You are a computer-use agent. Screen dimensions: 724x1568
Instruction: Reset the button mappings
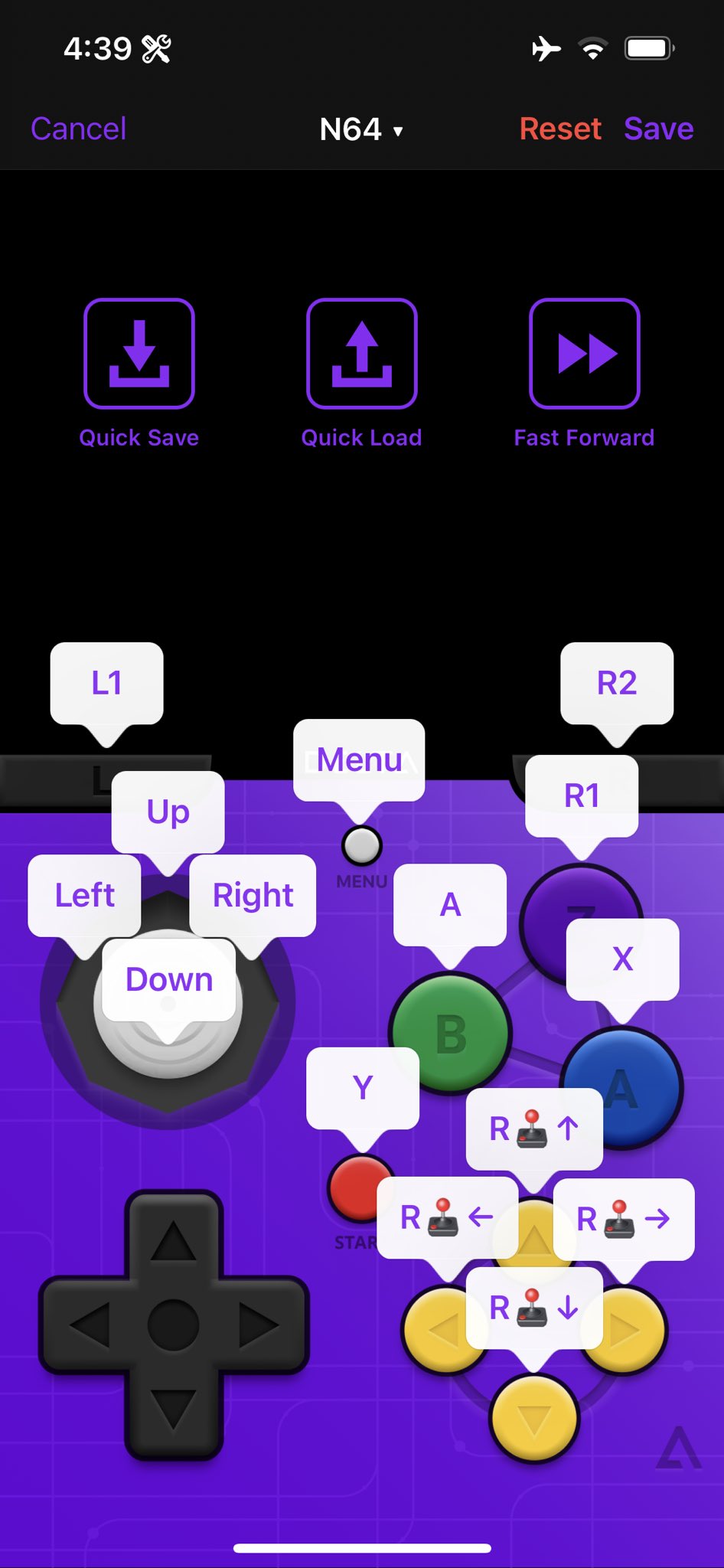pos(560,129)
